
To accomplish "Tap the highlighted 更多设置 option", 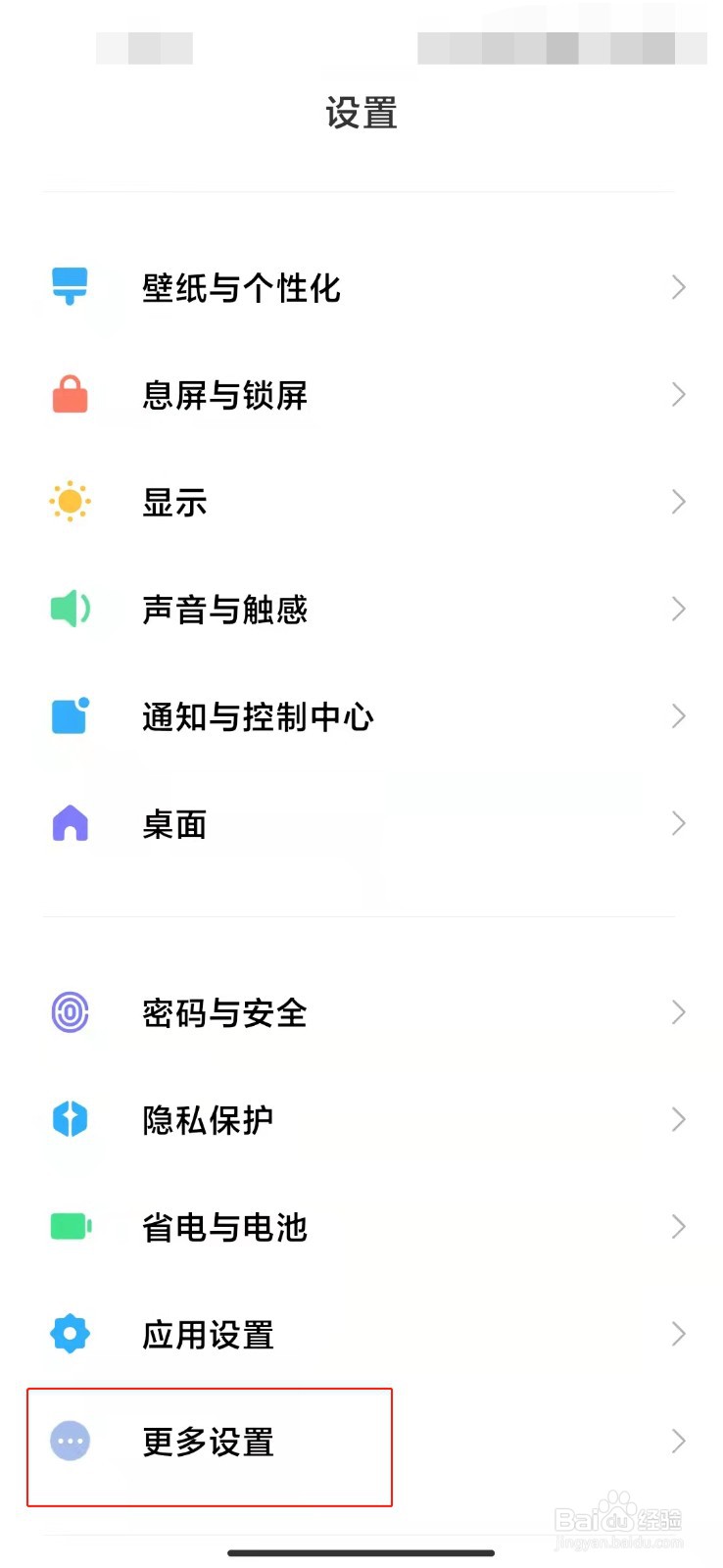I will click(208, 1442).
